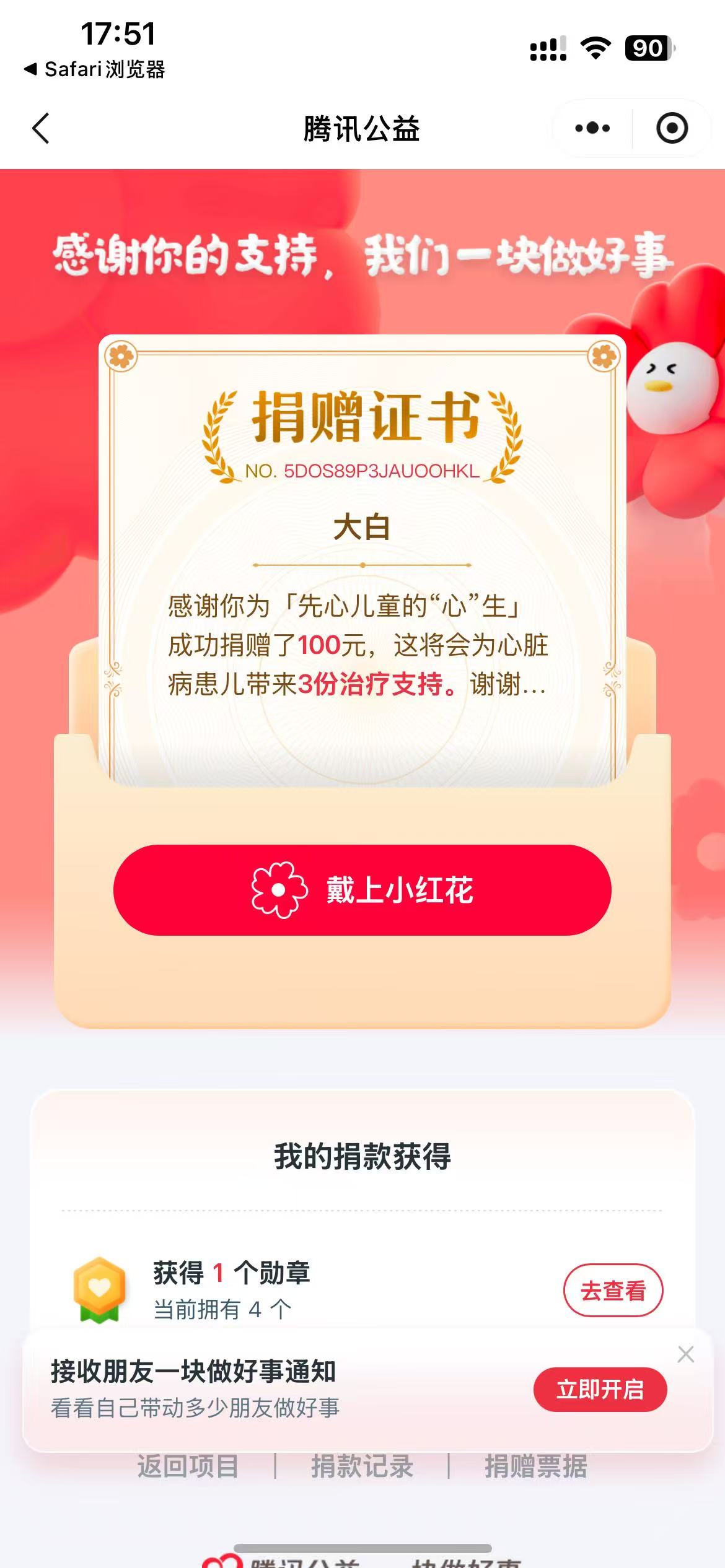Tap 去查看 to view earned badges
Screen dimensions: 725x1568
click(613, 1291)
